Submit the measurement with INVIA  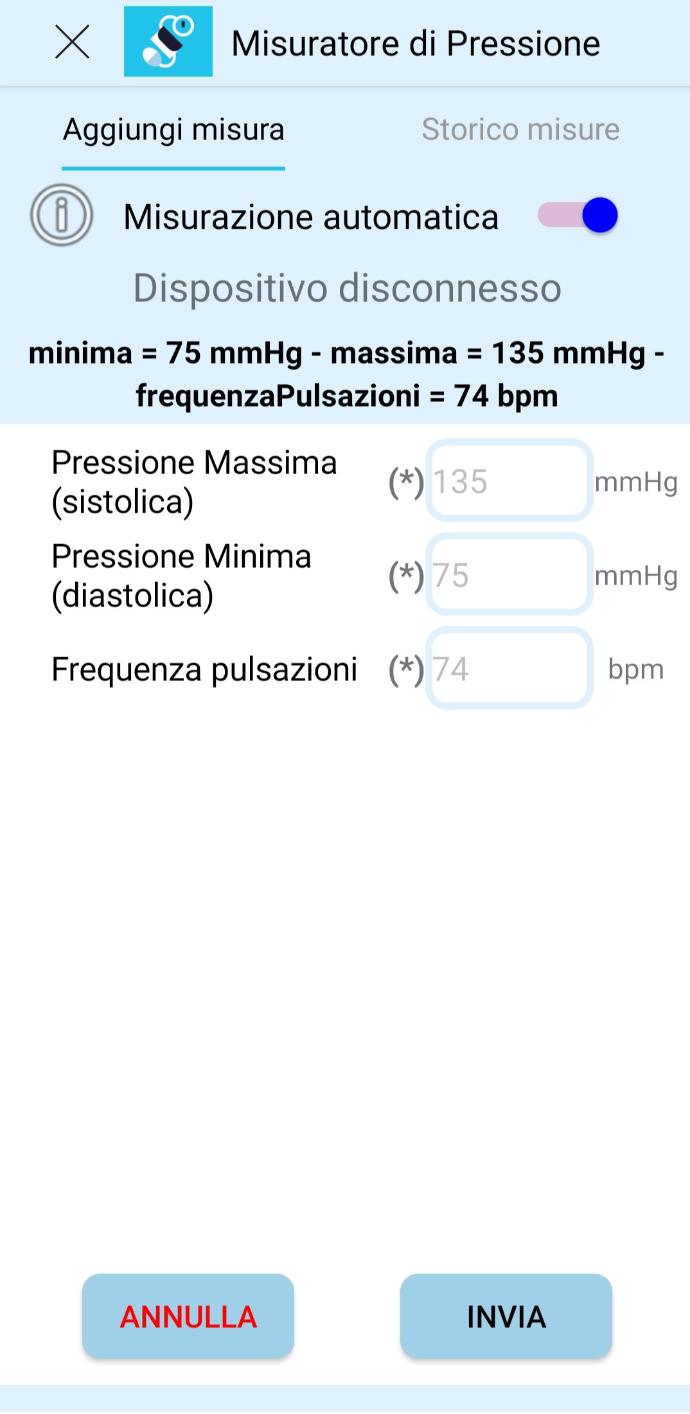(506, 1316)
